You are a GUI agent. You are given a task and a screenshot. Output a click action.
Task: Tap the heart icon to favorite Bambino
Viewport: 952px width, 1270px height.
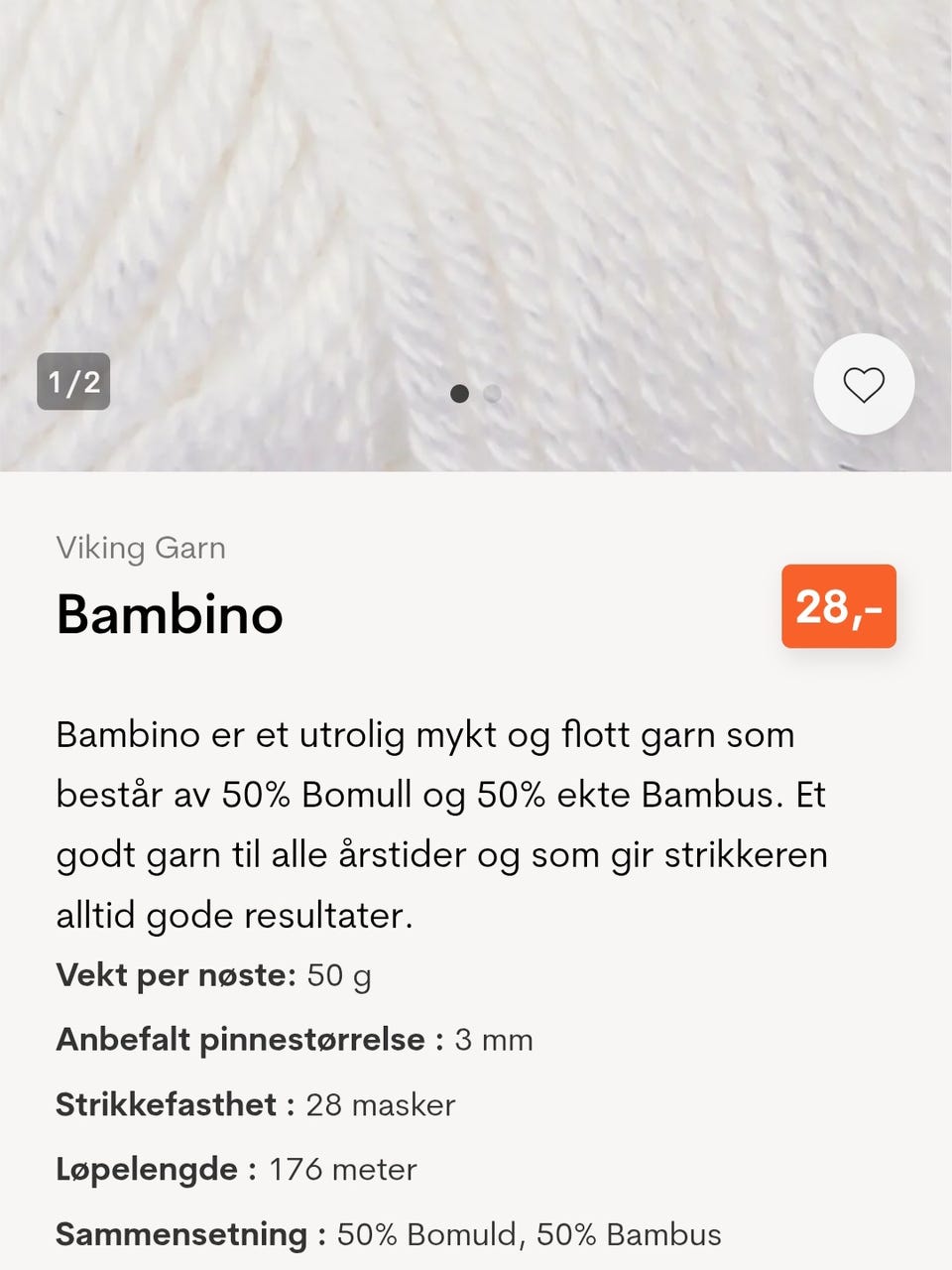863,384
